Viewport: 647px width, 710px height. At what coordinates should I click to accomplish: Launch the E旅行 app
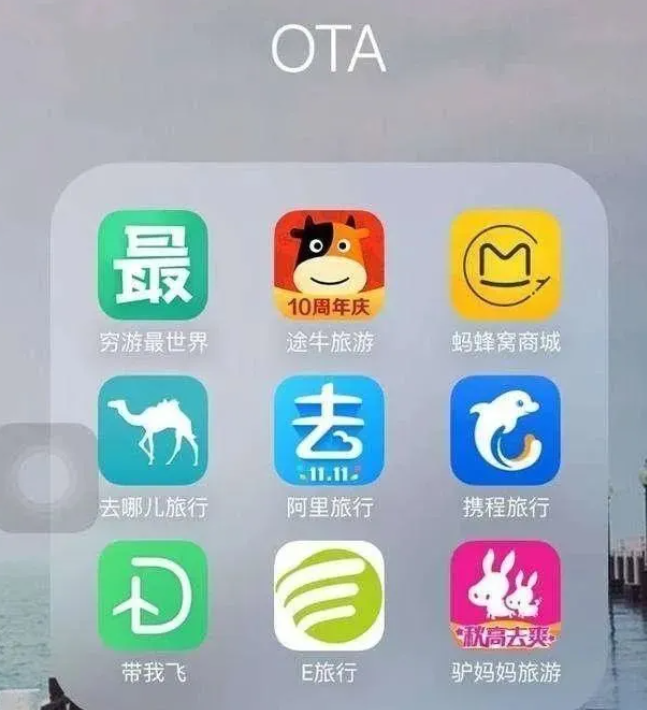[329, 596]
